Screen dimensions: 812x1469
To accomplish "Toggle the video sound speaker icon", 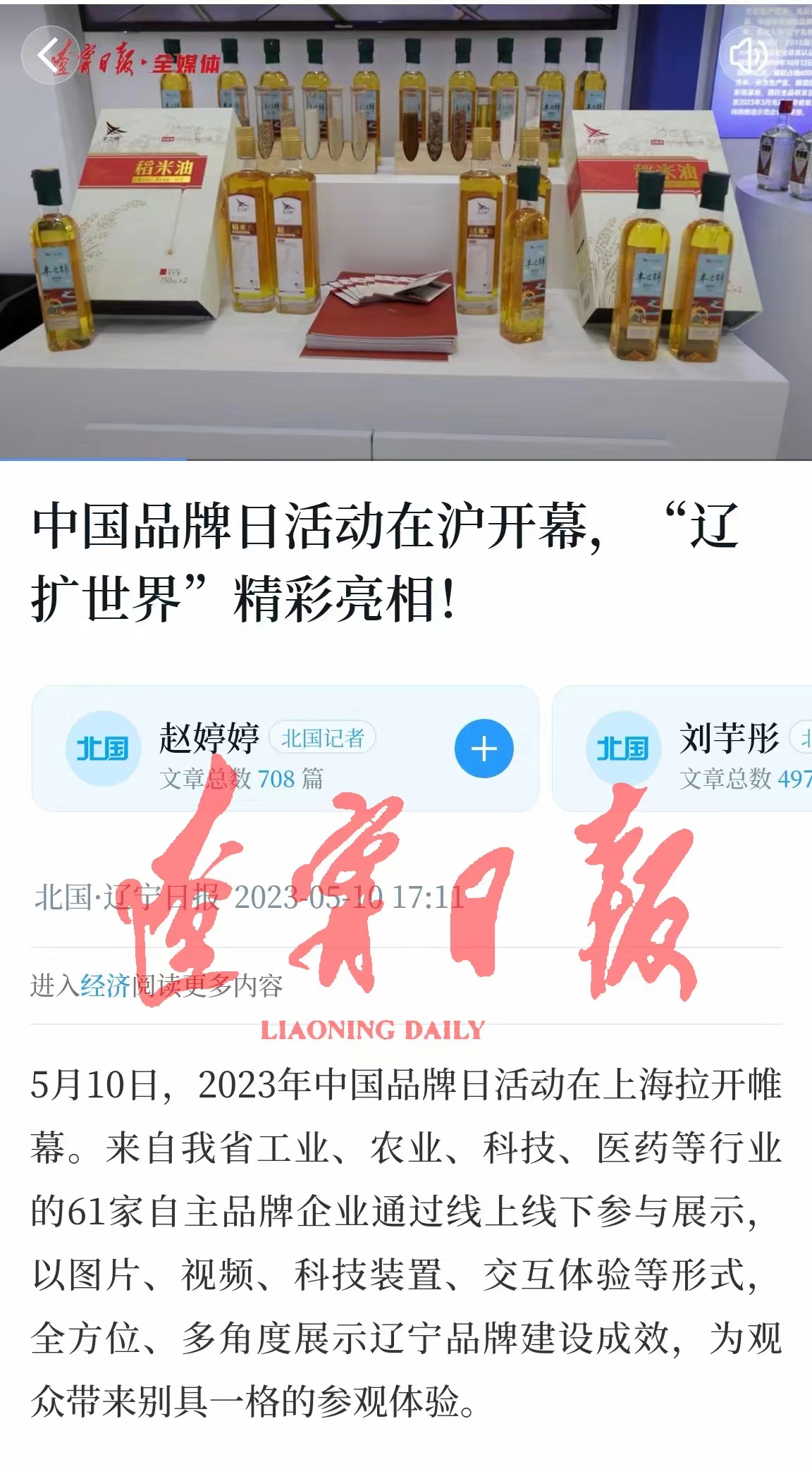I will 749,55.
